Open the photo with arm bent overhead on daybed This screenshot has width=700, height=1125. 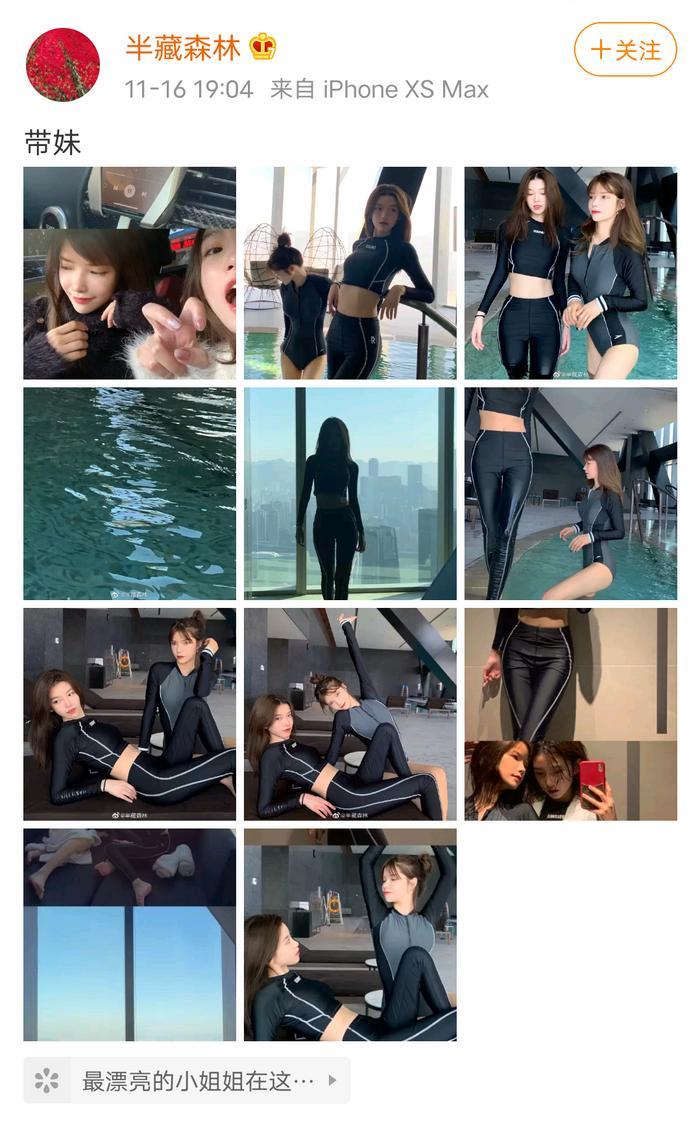coord(130,714)
